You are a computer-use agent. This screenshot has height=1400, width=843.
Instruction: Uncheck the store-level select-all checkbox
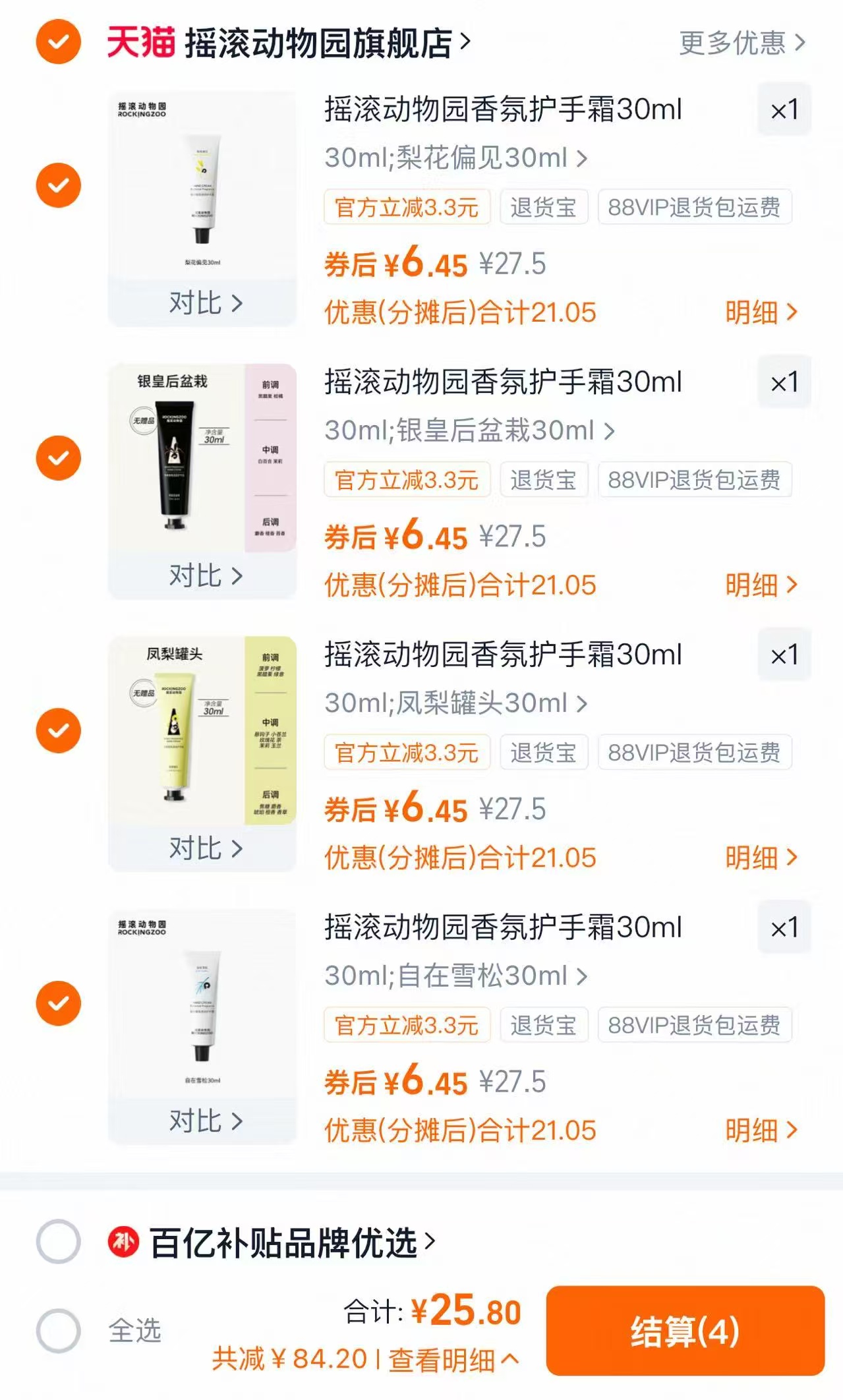tap(58, 42)
